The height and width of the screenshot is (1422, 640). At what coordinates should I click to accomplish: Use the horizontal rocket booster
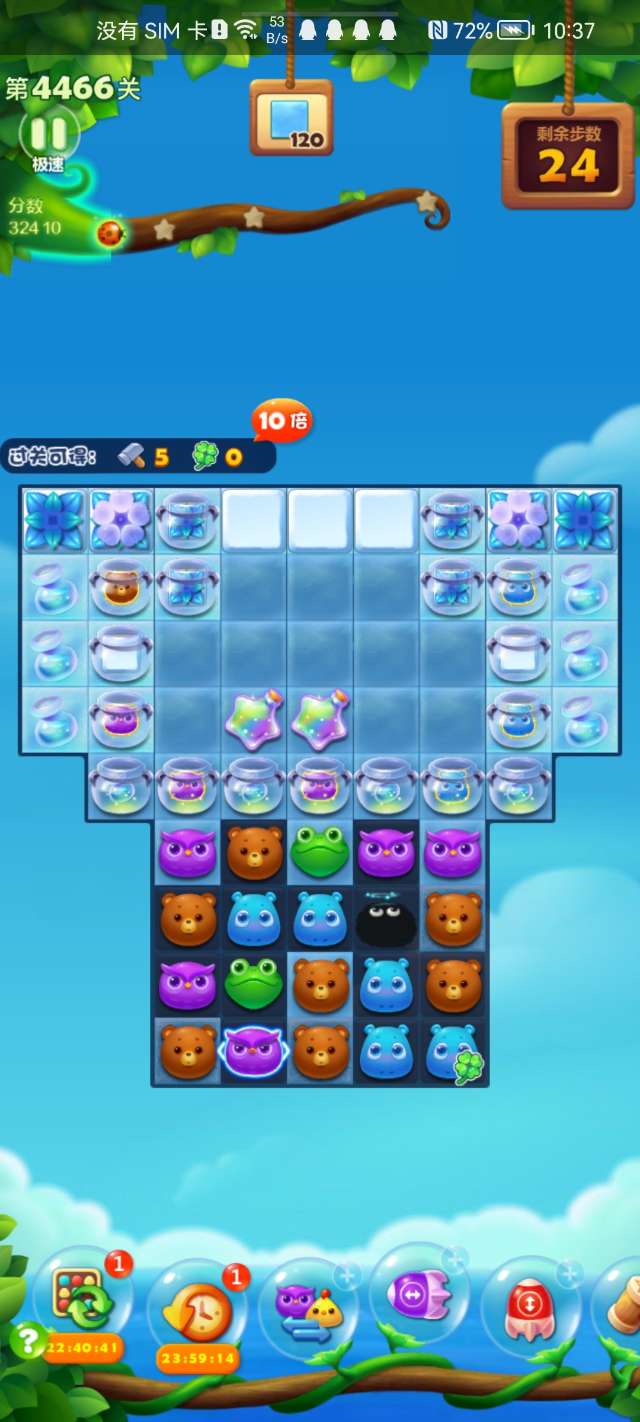point(418,1298)
